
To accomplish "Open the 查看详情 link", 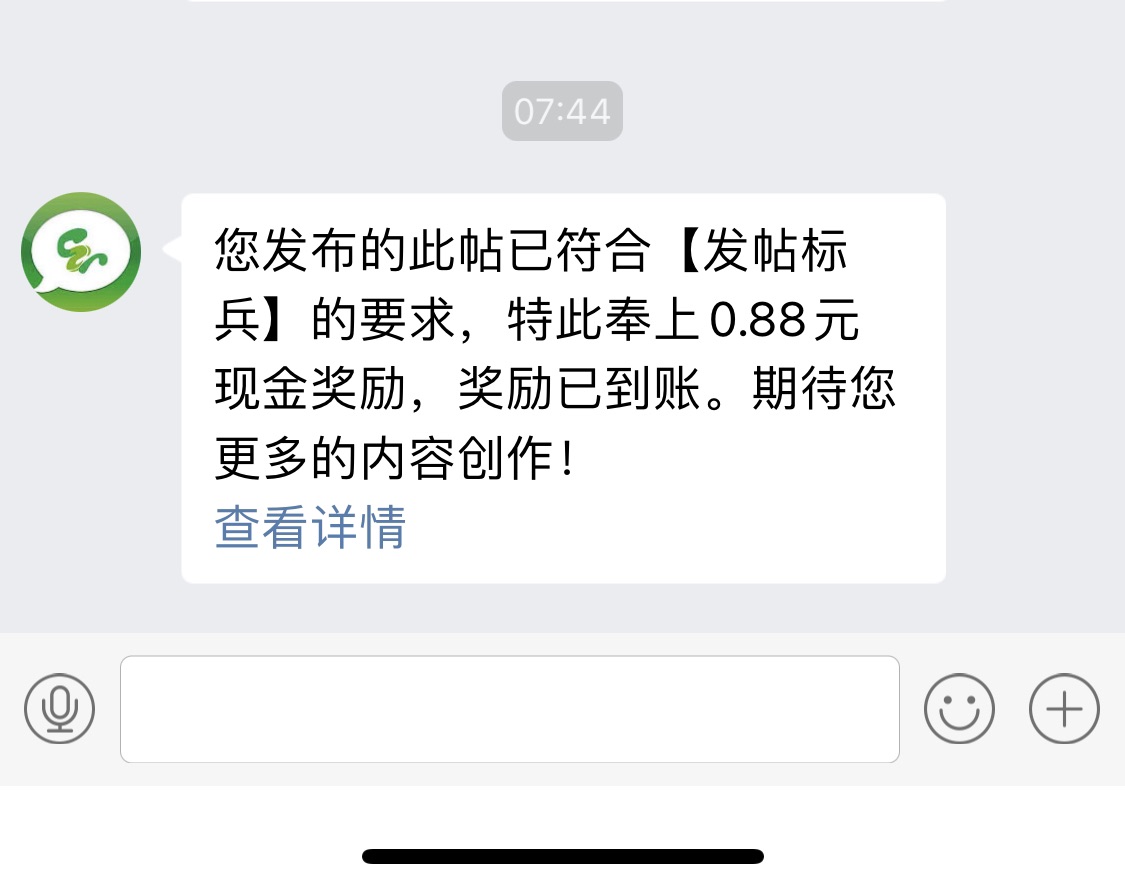I will tap(310, 527).
